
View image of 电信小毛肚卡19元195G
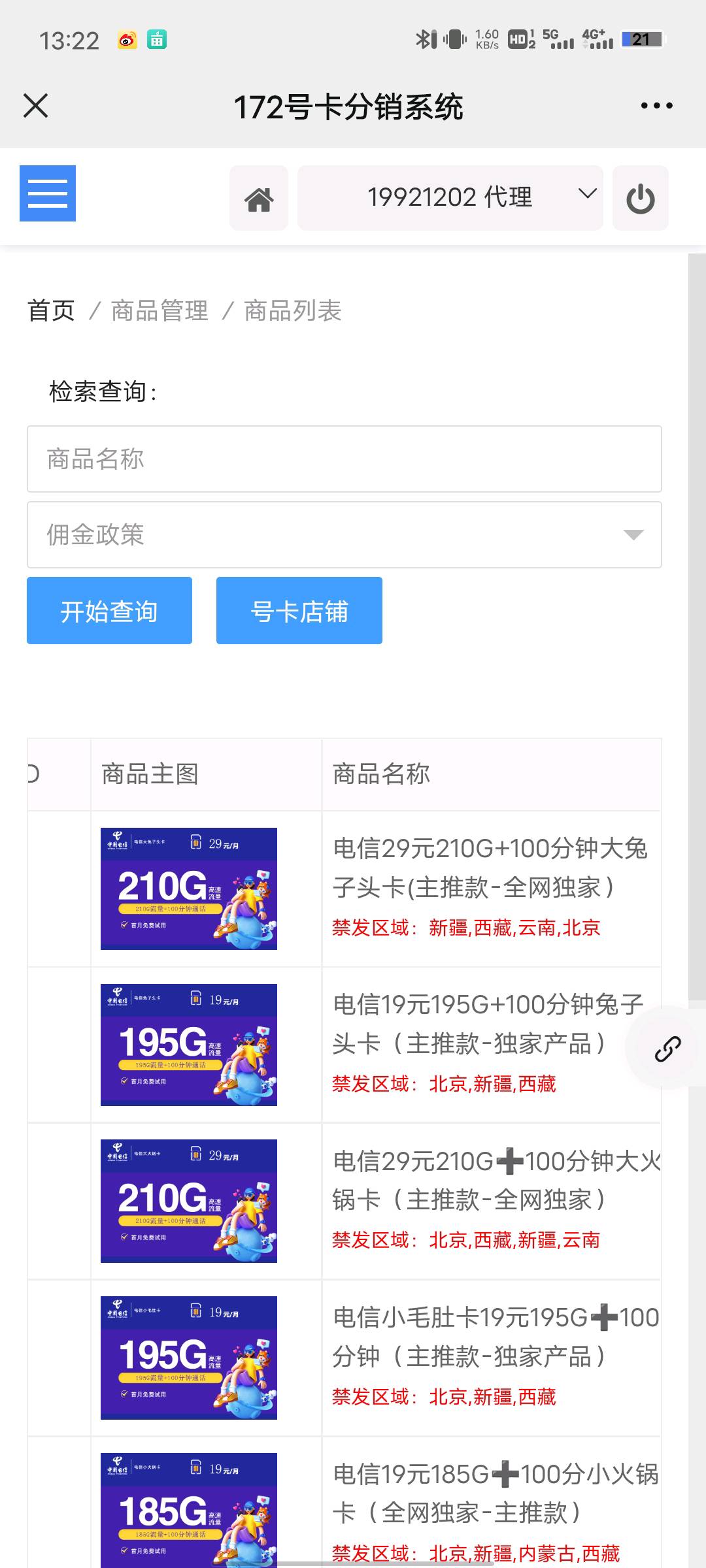click(x=189, y=1358)
